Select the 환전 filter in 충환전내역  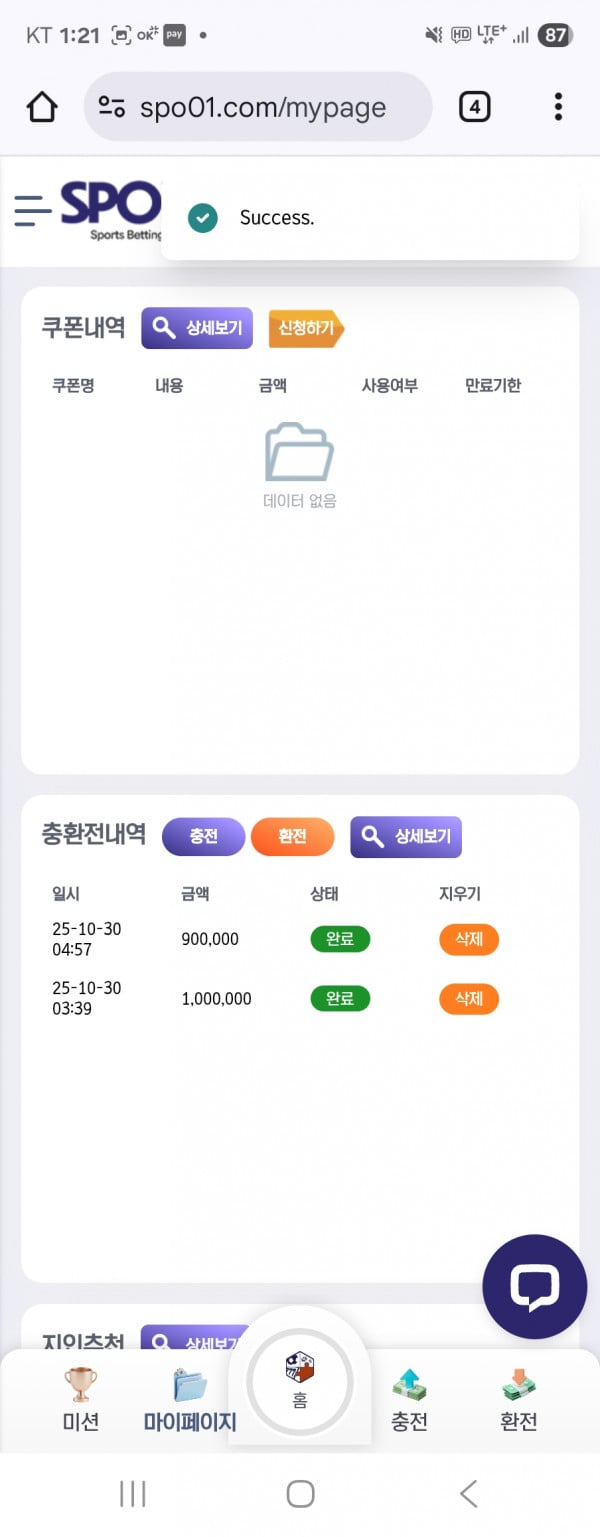coord(292,837)
